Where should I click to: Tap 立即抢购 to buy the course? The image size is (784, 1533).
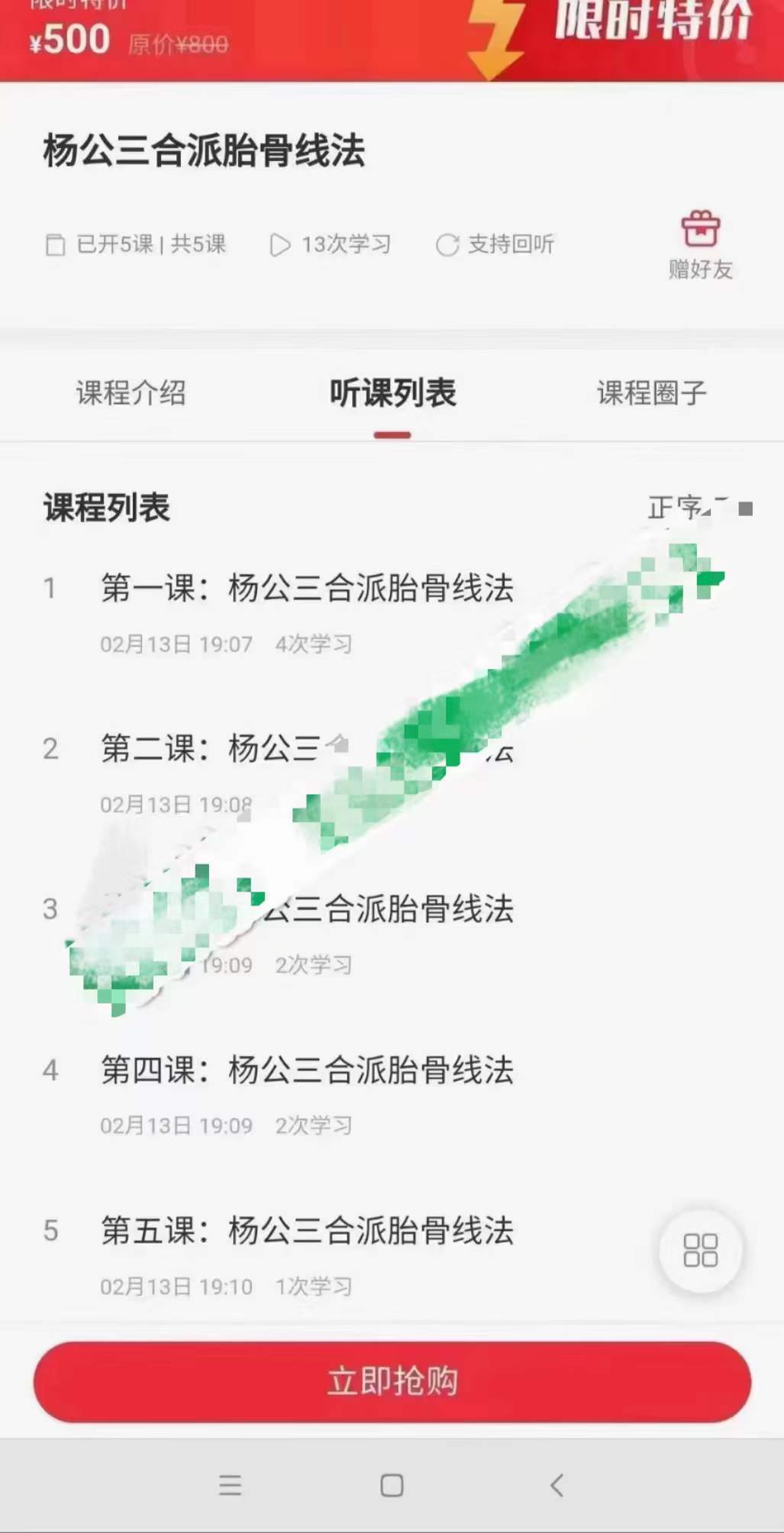click(x=392, y=1381)
